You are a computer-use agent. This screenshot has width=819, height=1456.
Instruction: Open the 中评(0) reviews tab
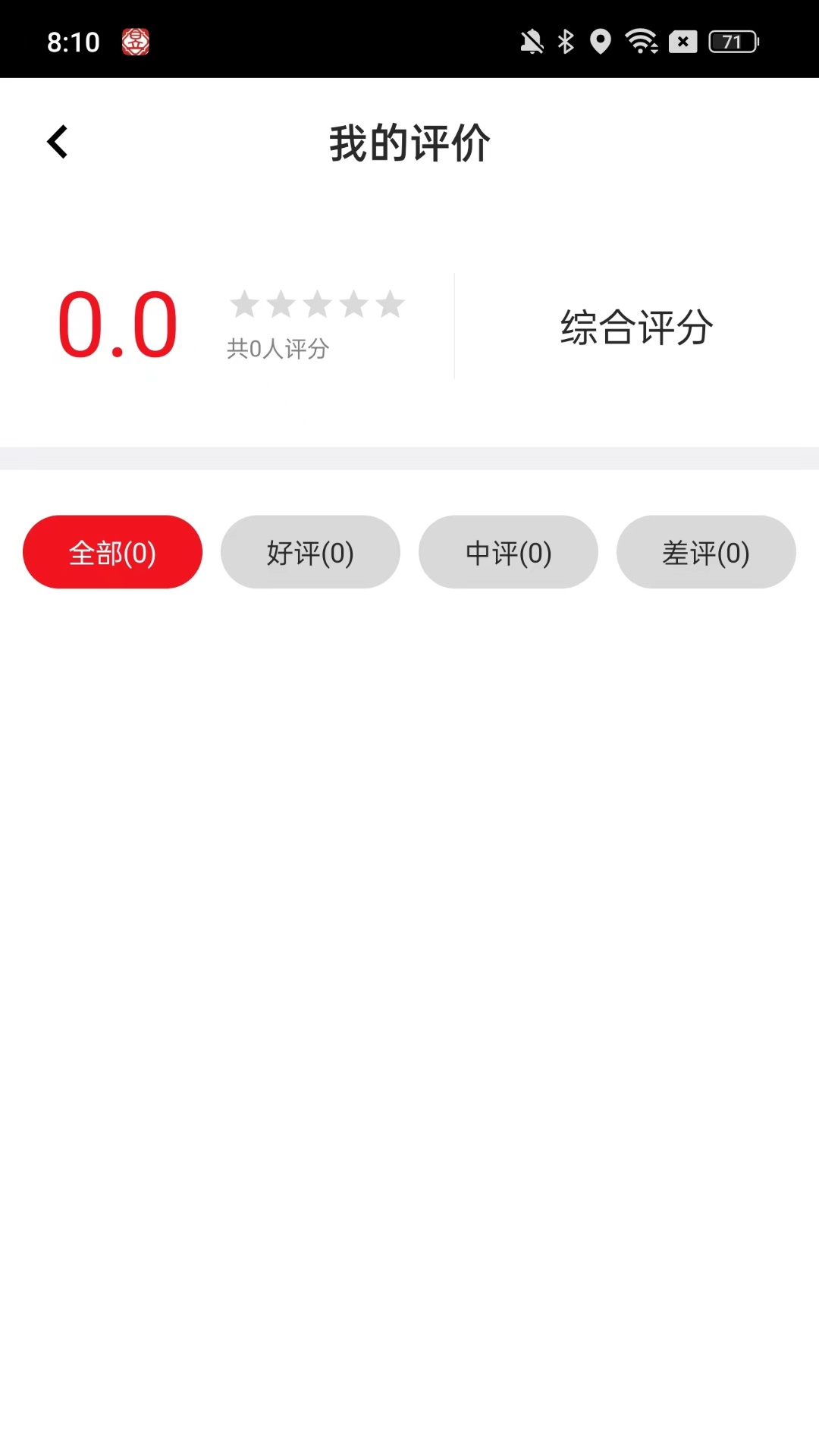(x=508, y=552)
